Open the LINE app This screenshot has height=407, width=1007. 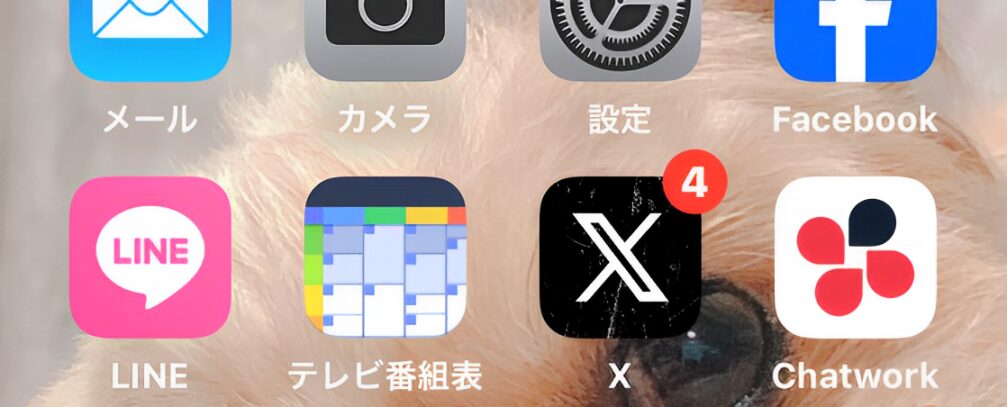(x=150, y=258)
